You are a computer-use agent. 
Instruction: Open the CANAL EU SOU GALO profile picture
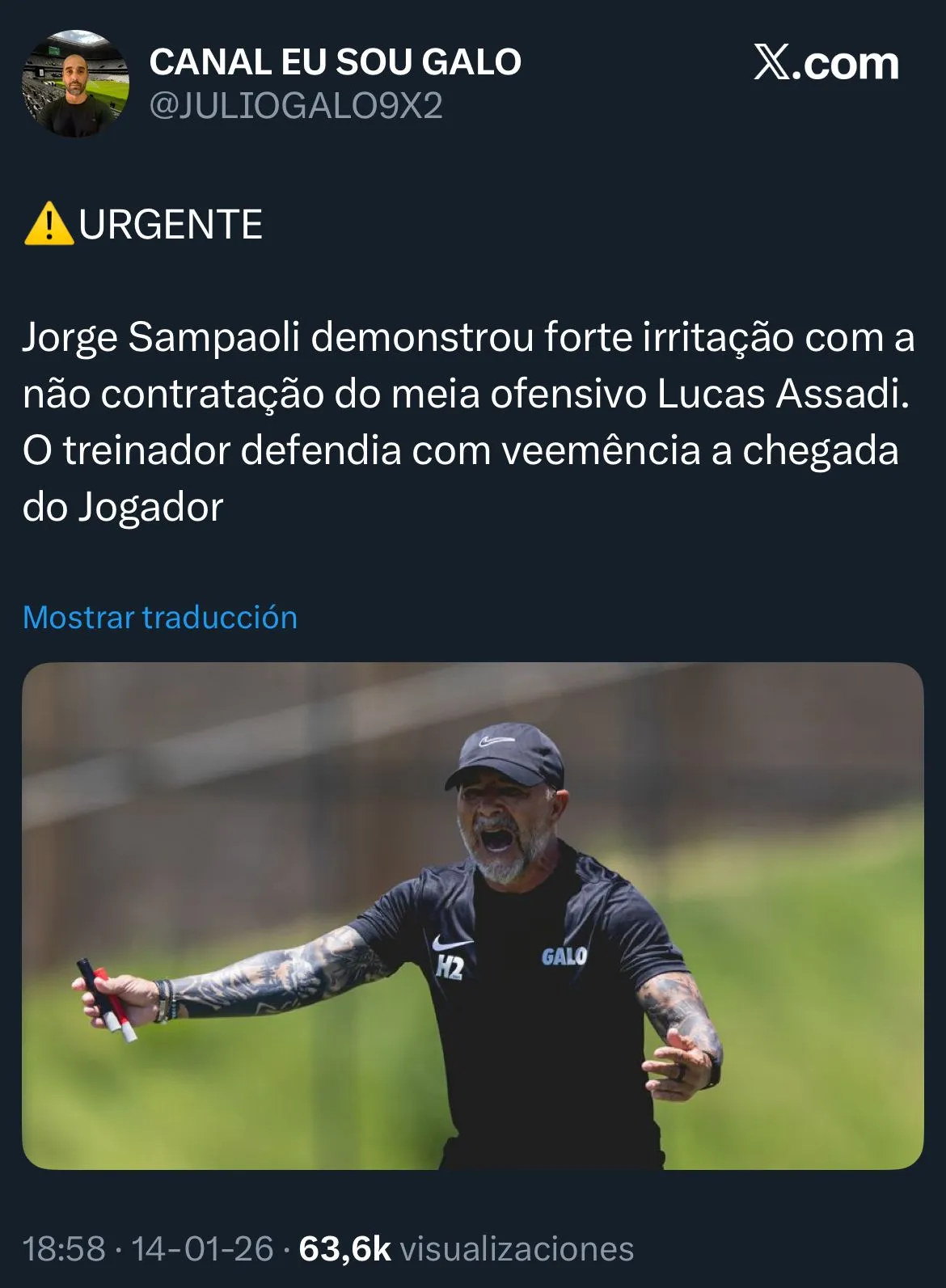(x=74, y=83)
